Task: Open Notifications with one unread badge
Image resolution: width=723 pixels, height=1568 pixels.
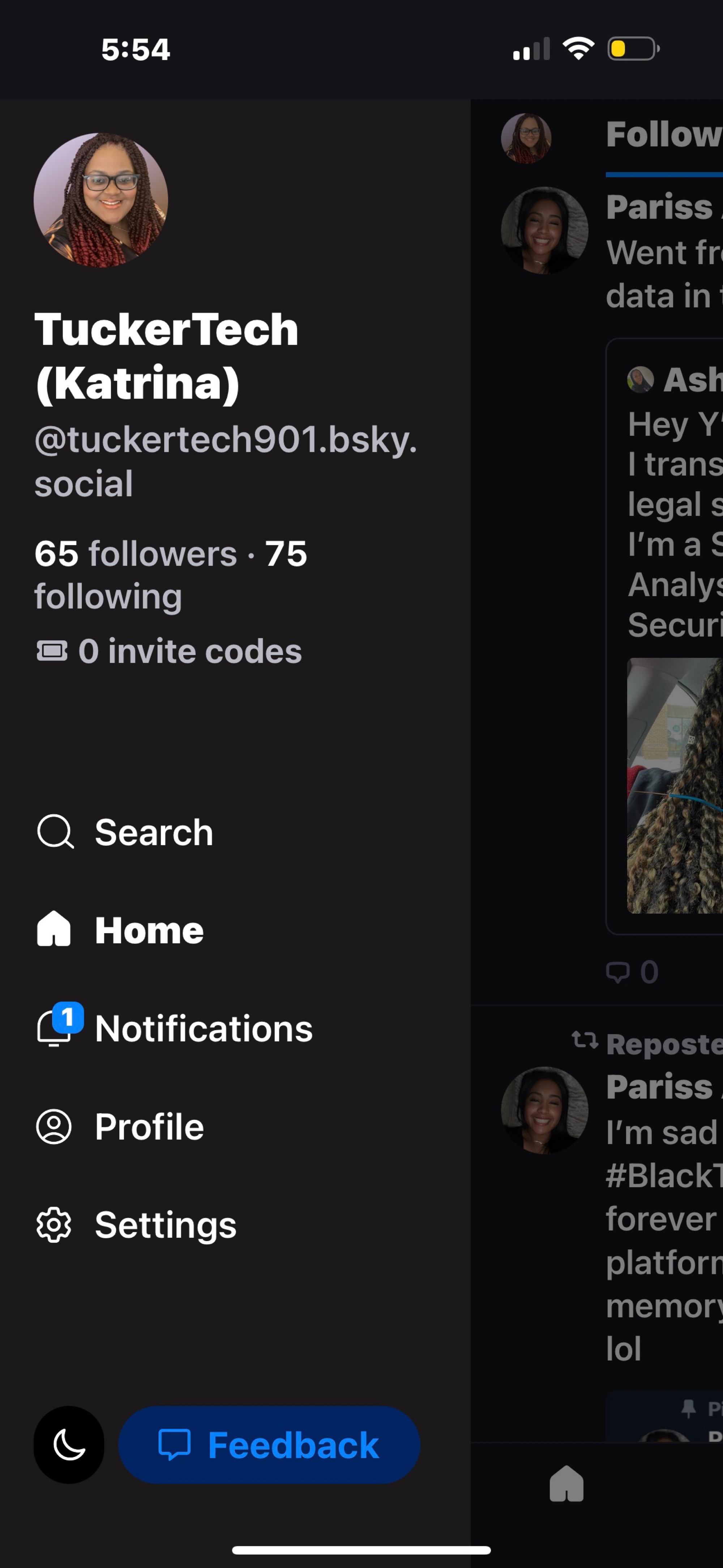Action: pos(174,1028)
